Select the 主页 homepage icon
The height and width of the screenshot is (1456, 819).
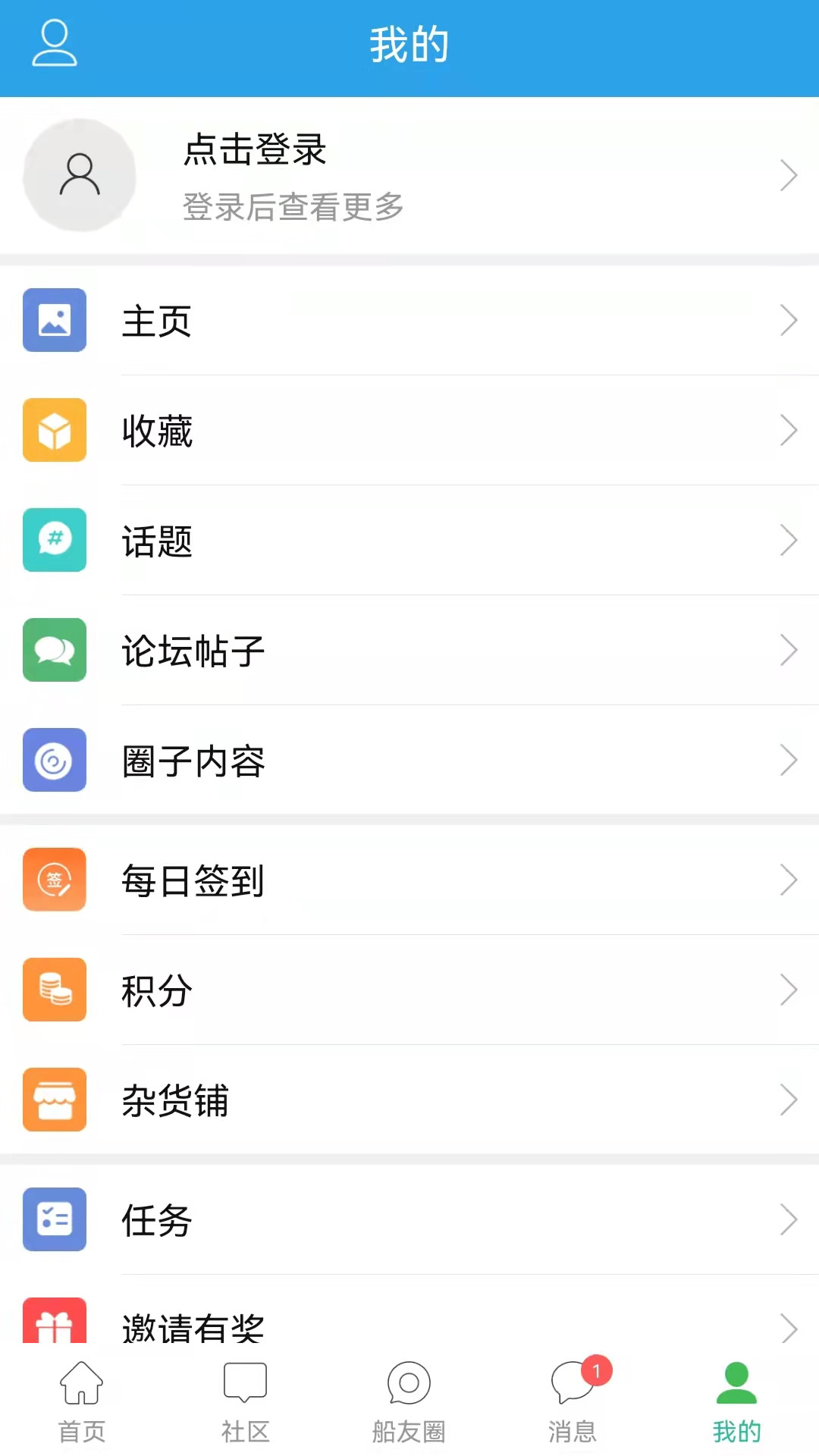pos(54,320)
